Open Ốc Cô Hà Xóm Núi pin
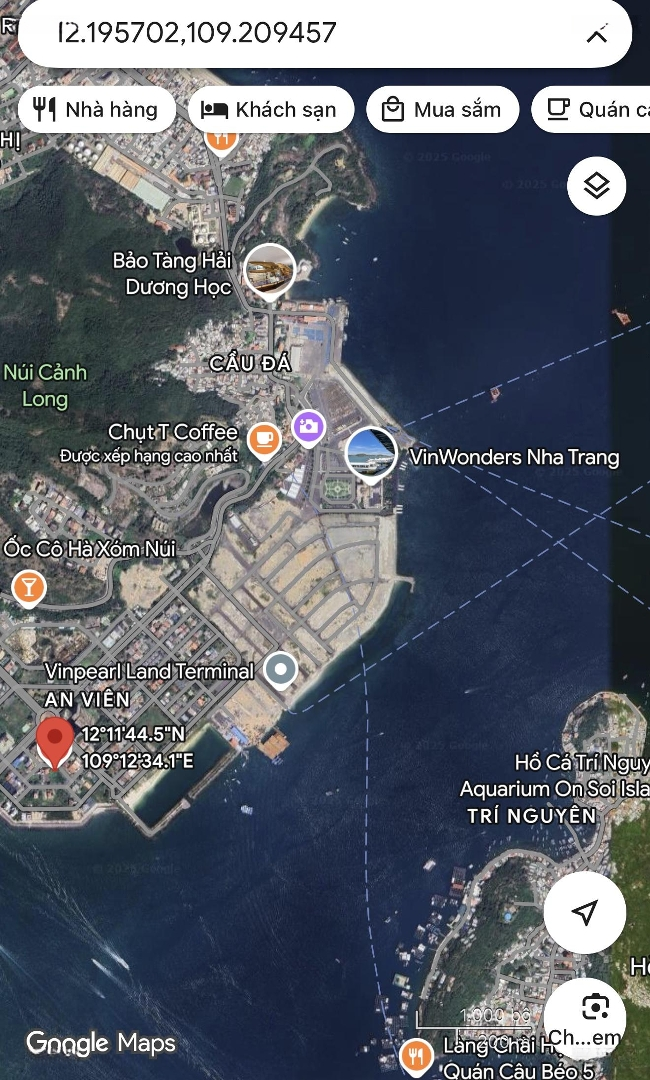Viewport: 650px width, 1080px height. [x=29, y=587]
